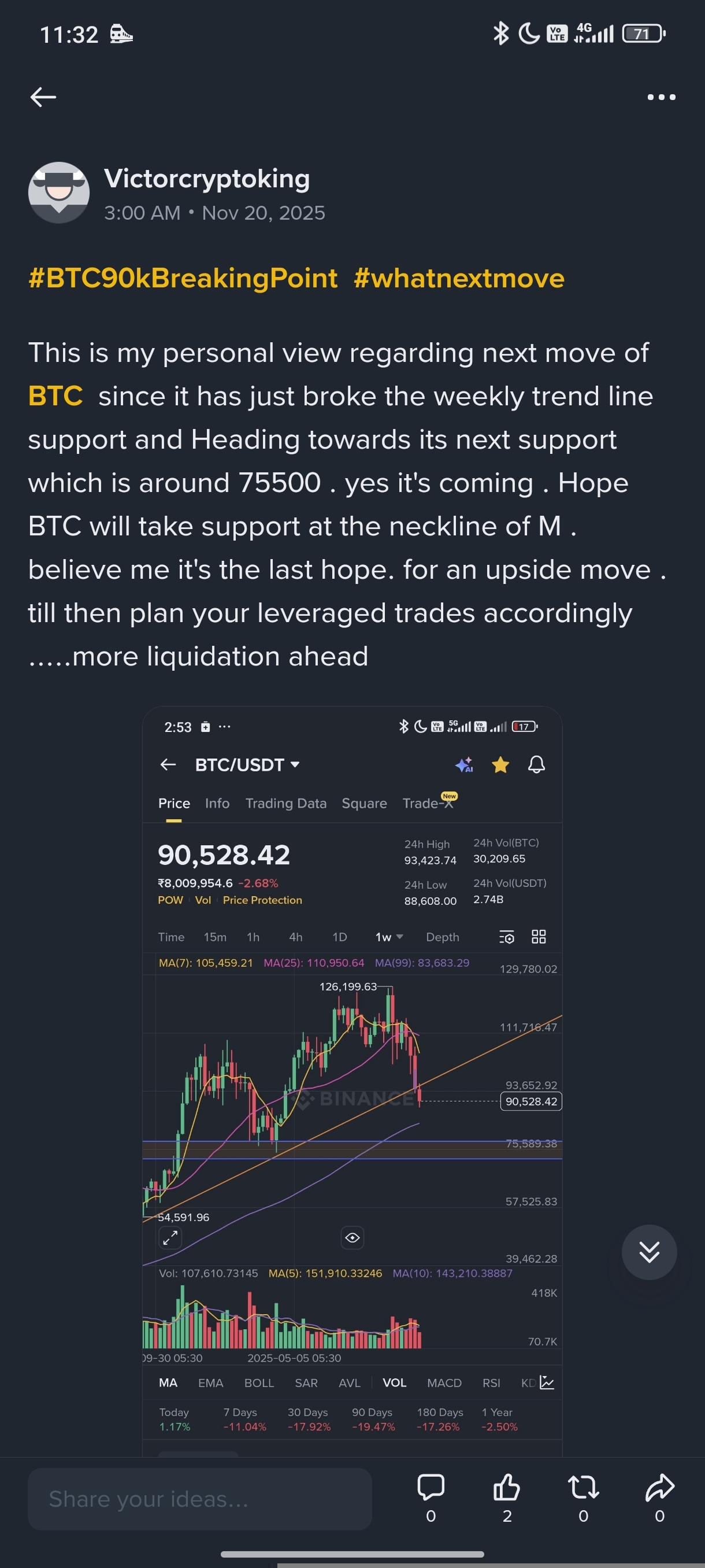705x1568 pixels.
Task: Type in the Share your ideas field
Action: (x=199, y=1499)
